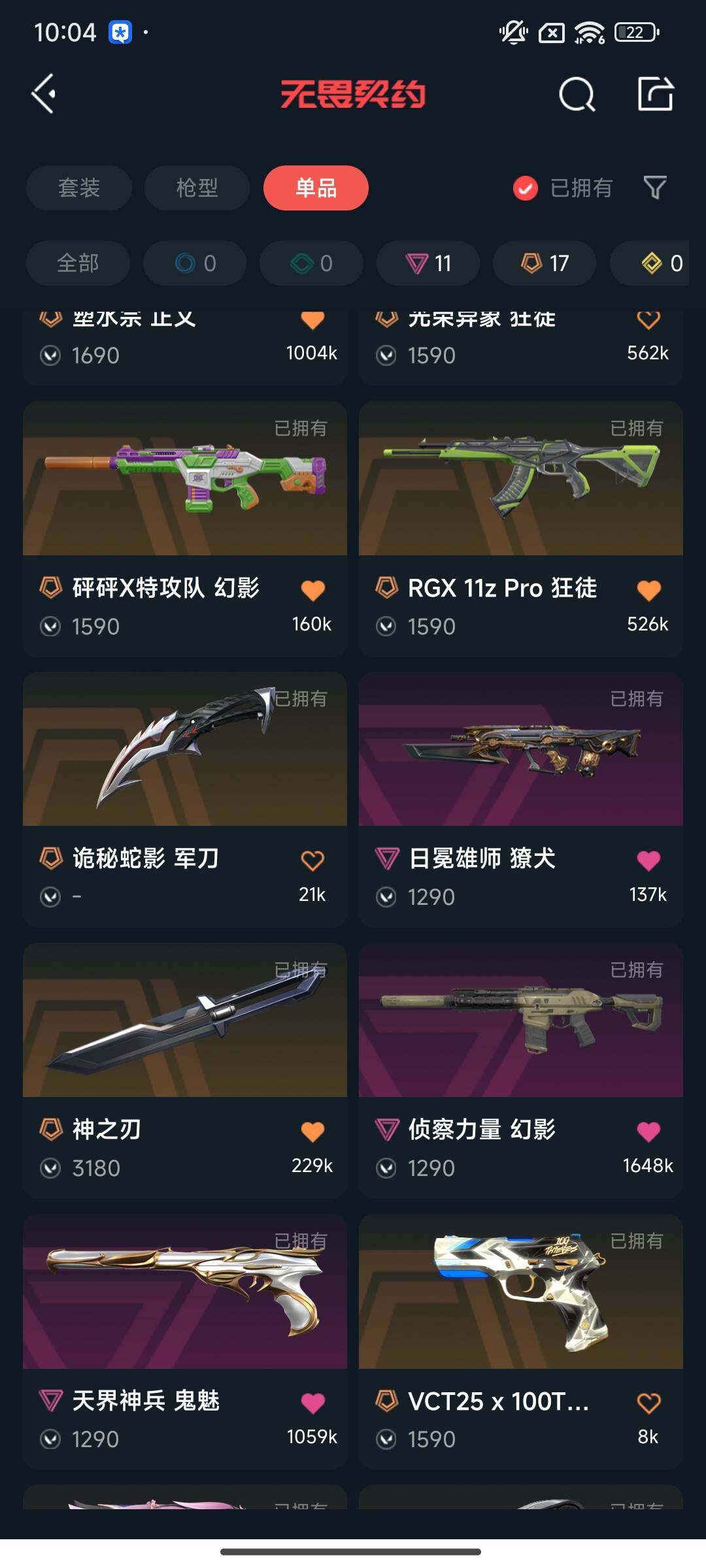This screenshot has height=1568, width=706.
Task: Select the 全部 rarity chip
Action: [x=78, y=263]
